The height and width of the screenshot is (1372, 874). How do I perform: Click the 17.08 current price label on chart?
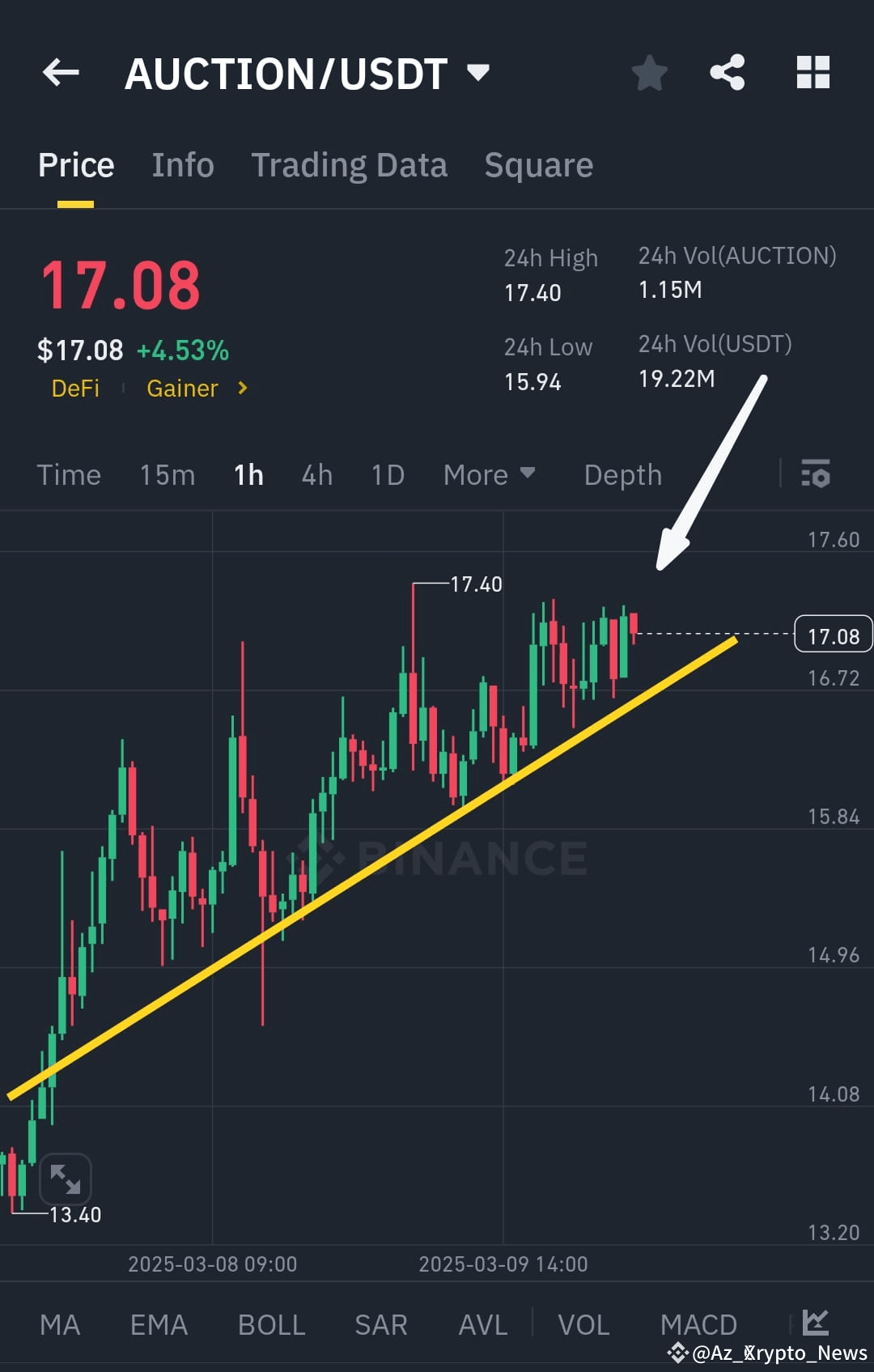coord(832,635)
